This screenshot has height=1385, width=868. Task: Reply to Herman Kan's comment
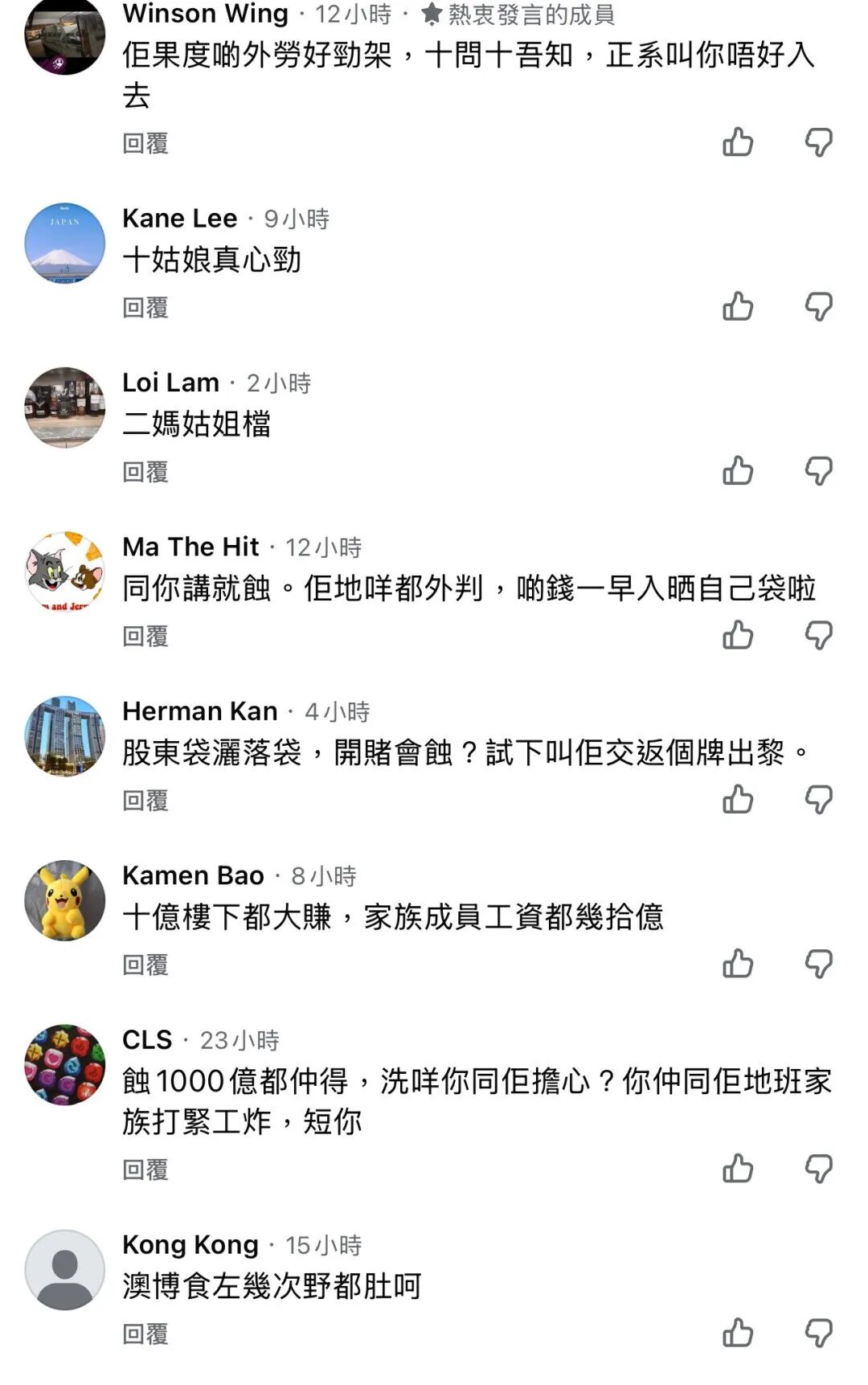pos(145,801)
